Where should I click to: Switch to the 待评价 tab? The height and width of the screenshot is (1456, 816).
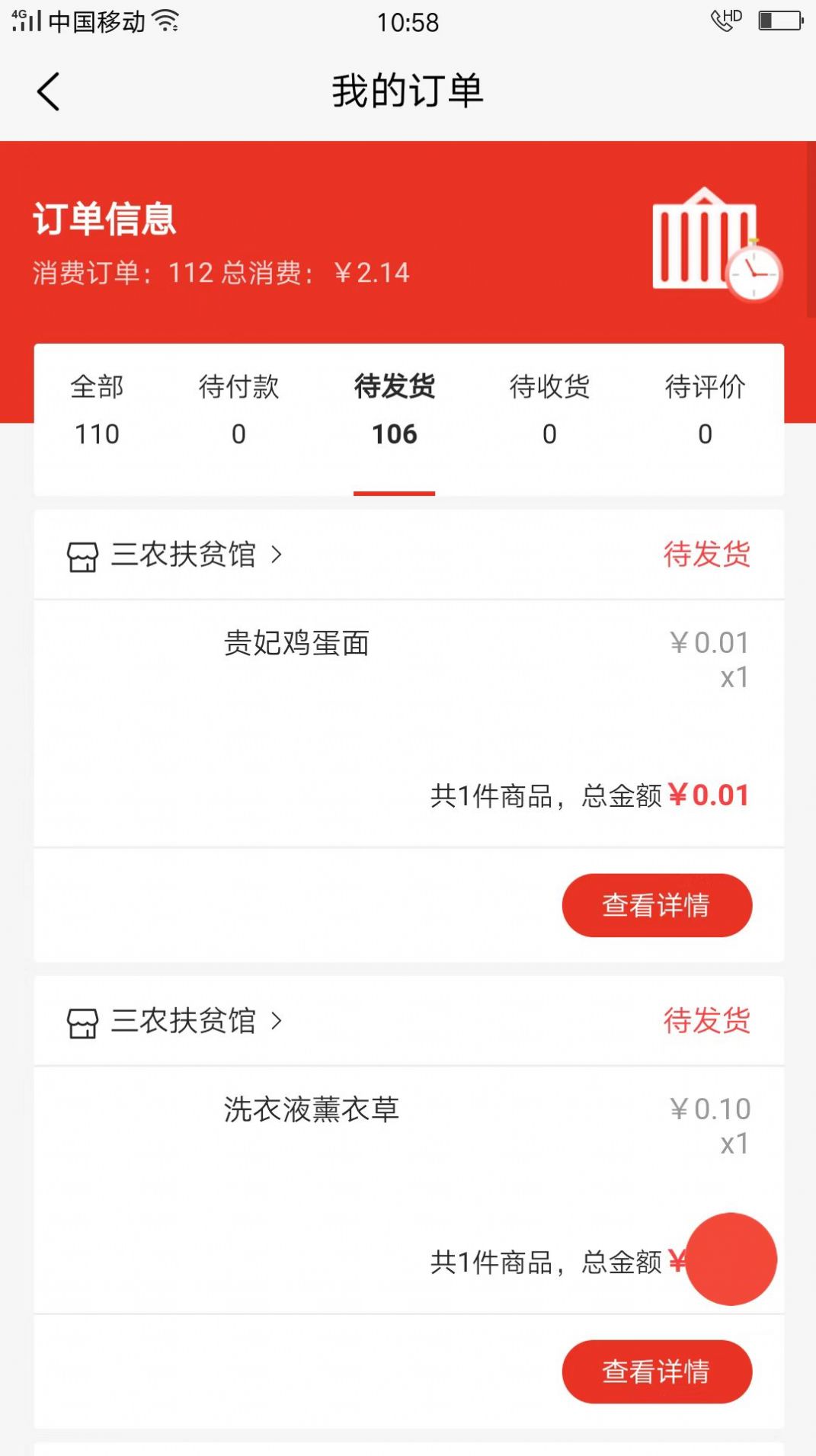704,410
